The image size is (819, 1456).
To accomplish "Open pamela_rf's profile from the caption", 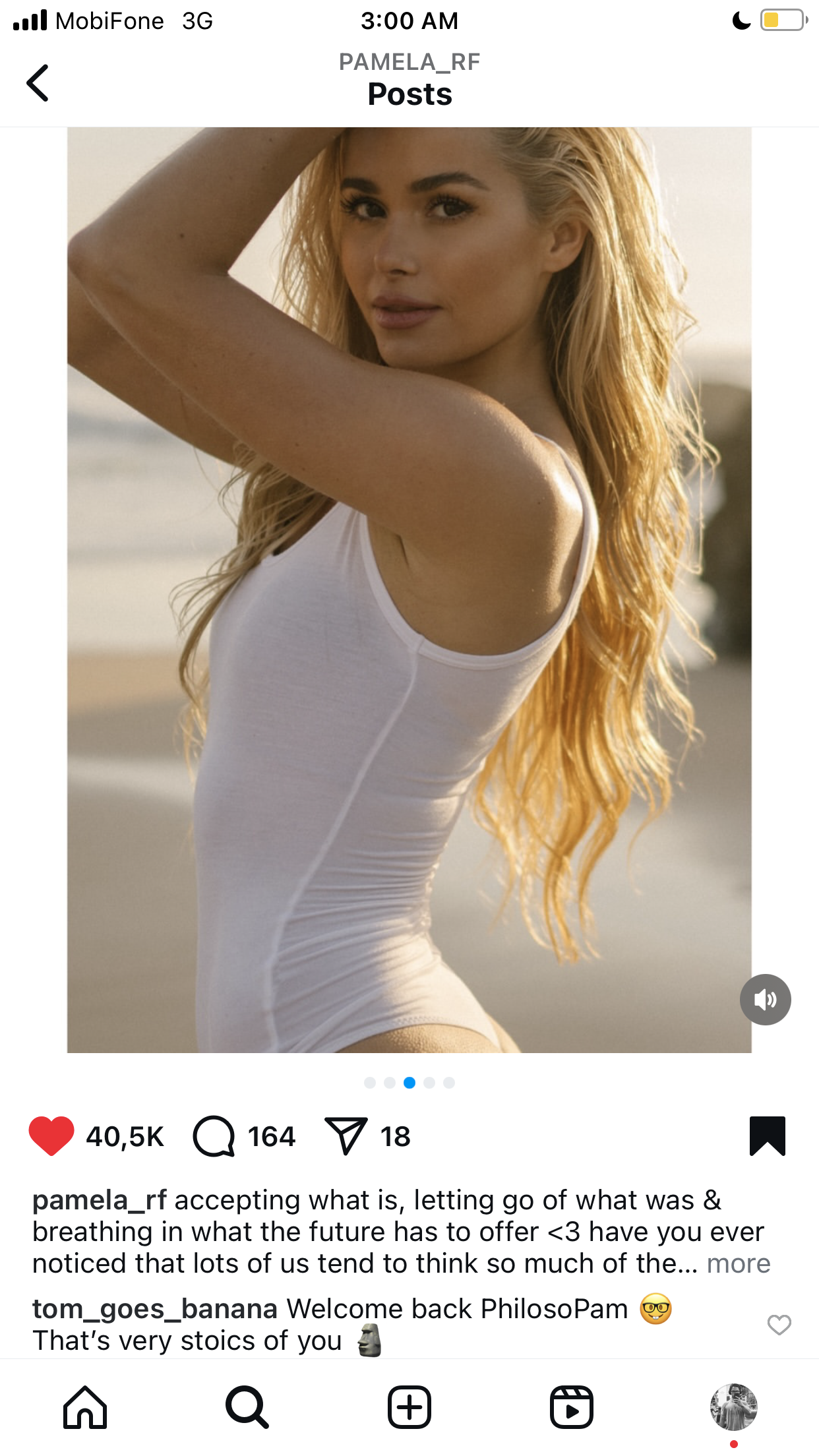I will pos(100,1200).
